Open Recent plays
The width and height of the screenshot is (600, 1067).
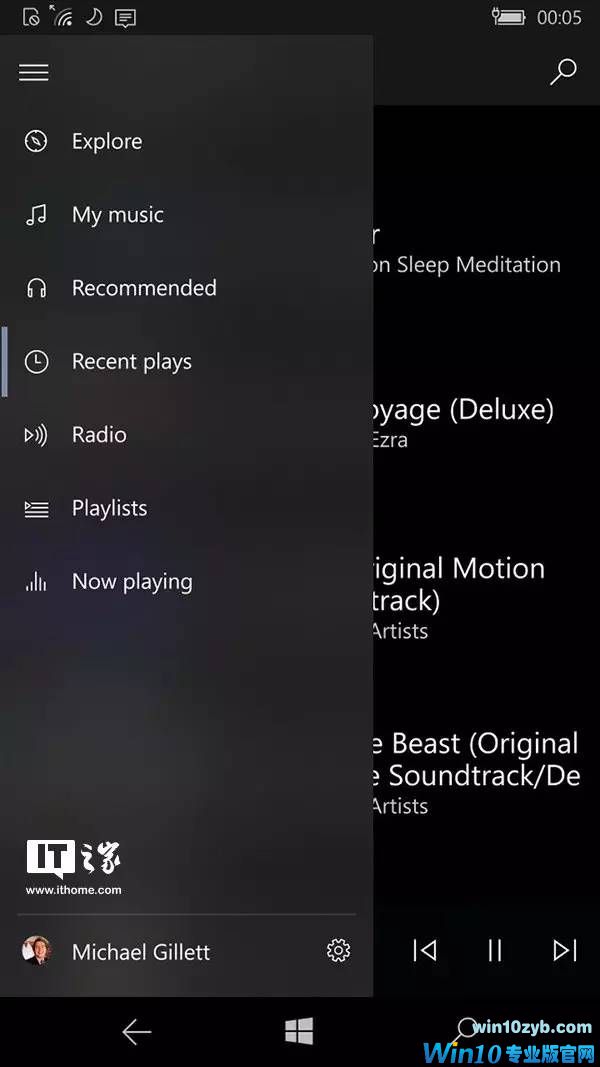click(x=131, y=362)
